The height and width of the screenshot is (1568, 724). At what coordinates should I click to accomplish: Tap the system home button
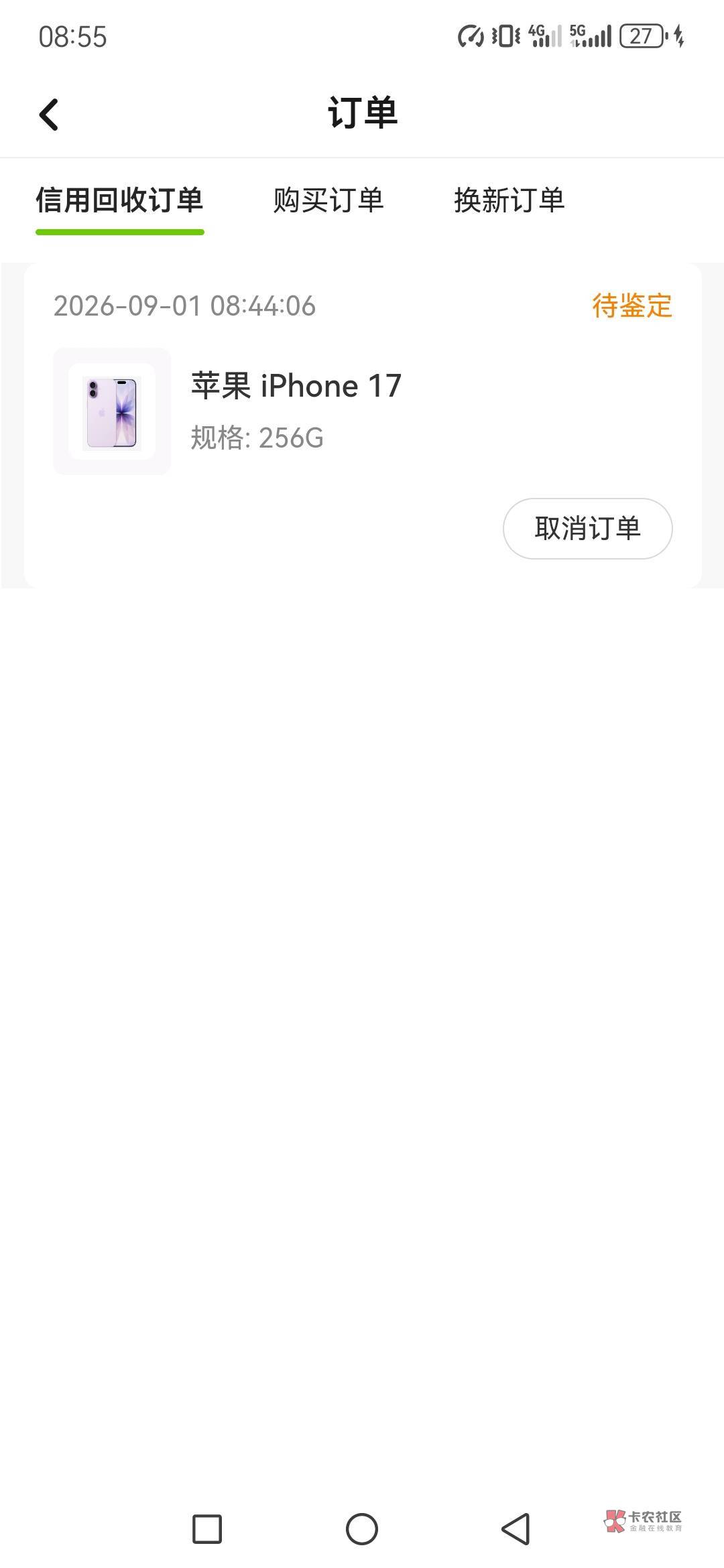pos(362,1529)
